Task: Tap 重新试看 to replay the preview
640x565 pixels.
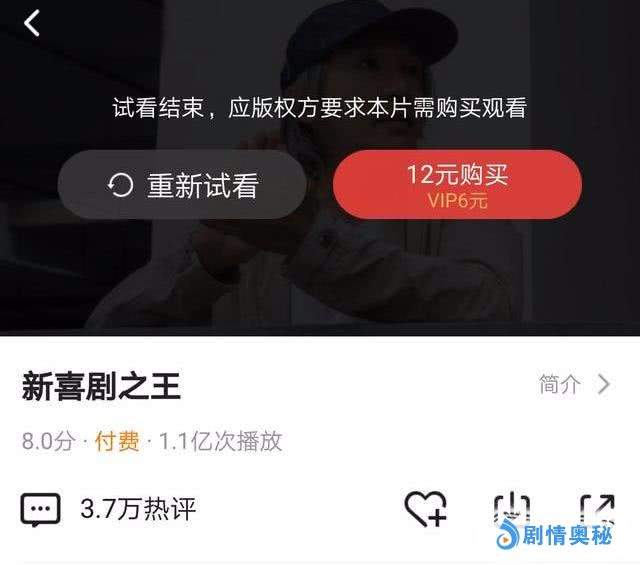Action: click(x=181, y=185)
